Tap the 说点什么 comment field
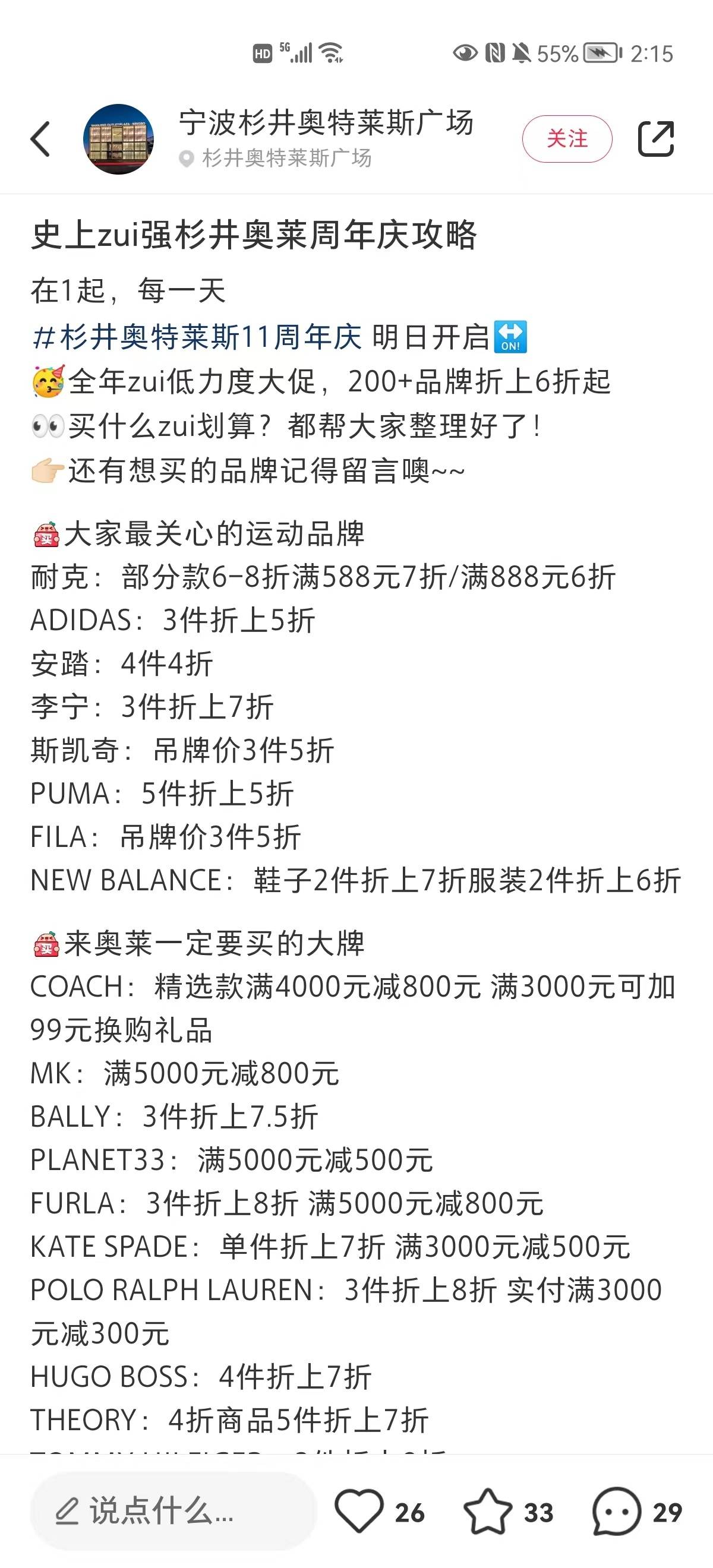713x1568 pixels. [x=173, y=1511]
